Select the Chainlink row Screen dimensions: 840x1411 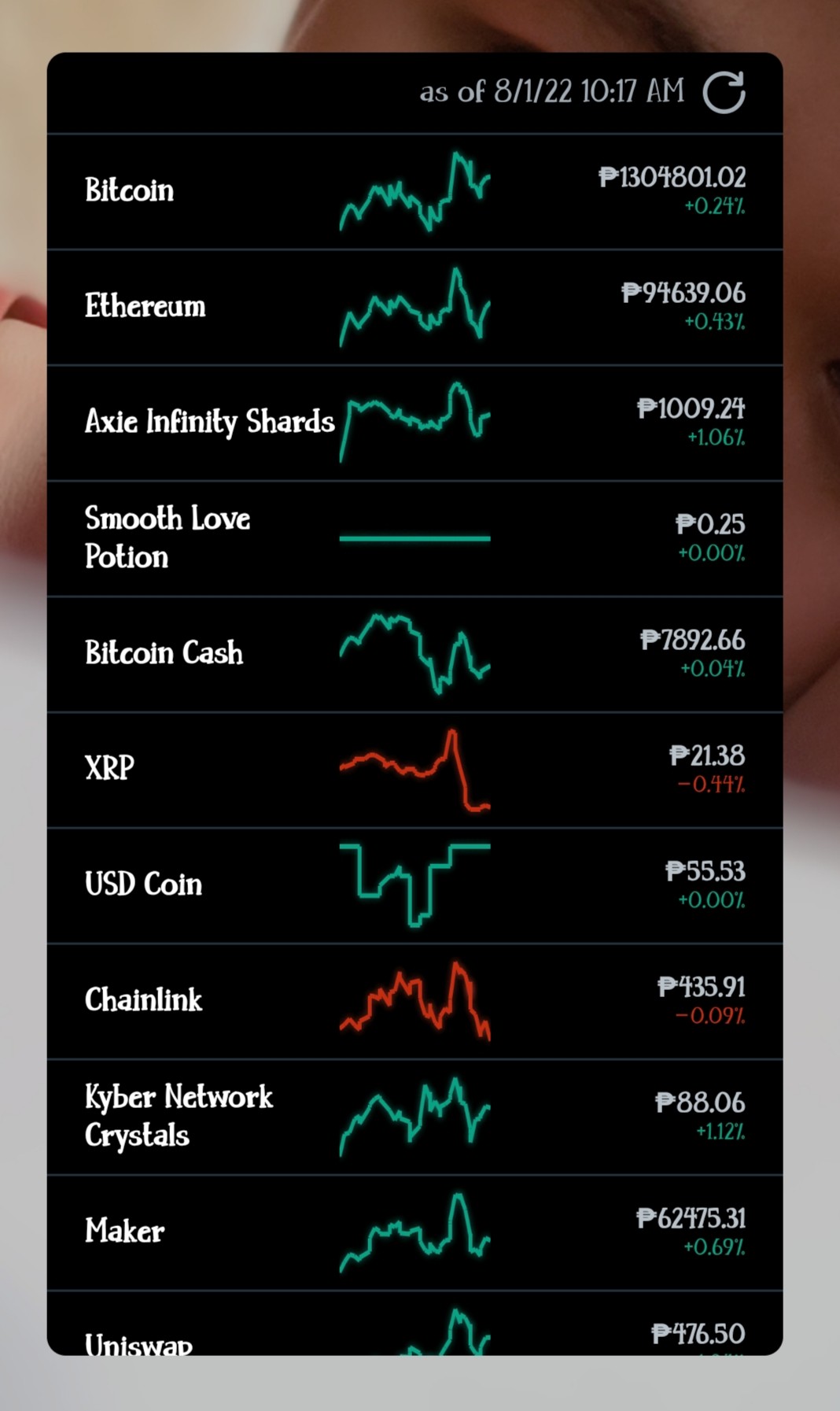click(x=414, y=1002)
